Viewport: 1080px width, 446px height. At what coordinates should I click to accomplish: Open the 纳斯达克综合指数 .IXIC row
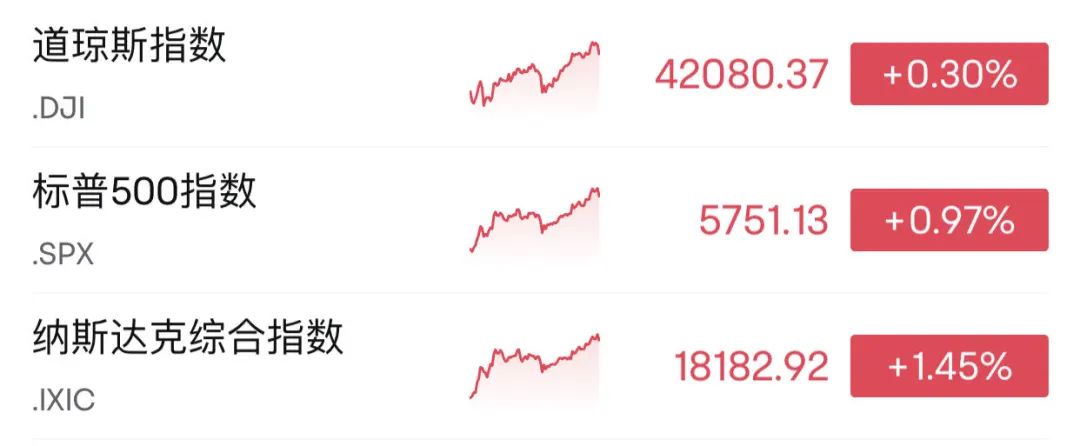[x=188, y=366]
